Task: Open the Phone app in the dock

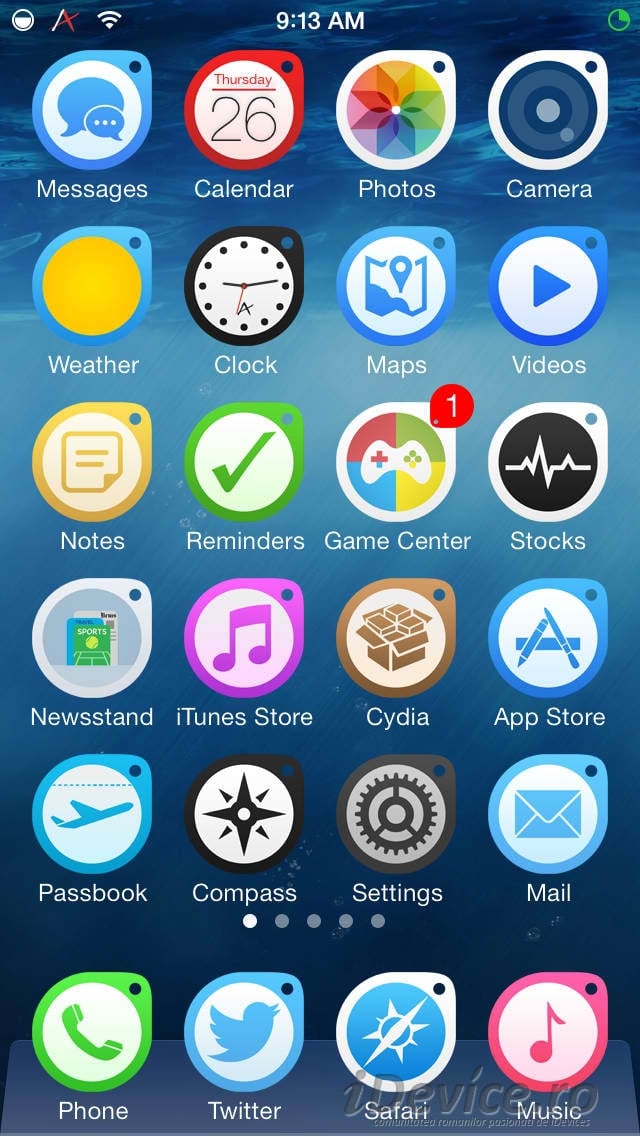Action: click(x=92, y=1033)
